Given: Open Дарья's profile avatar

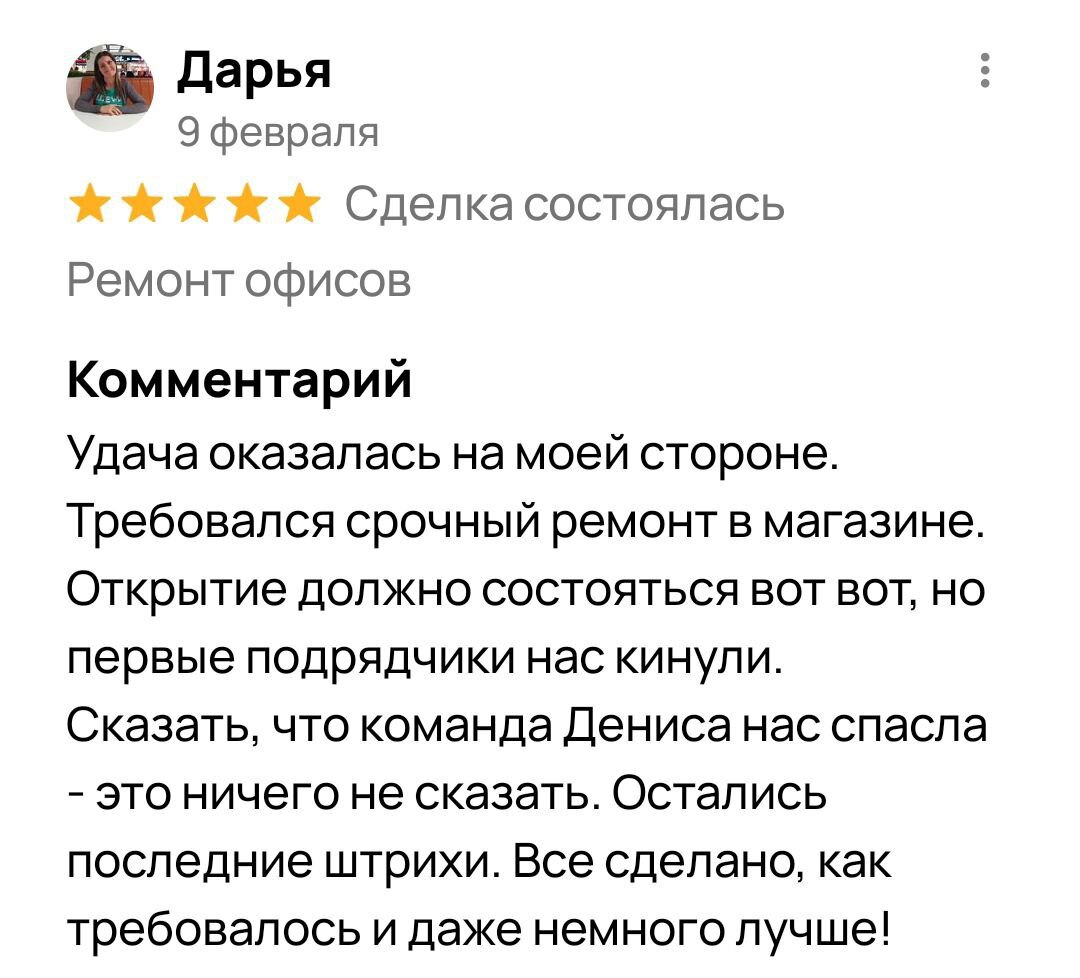Looking at the screenshot, I should [109, 88].
